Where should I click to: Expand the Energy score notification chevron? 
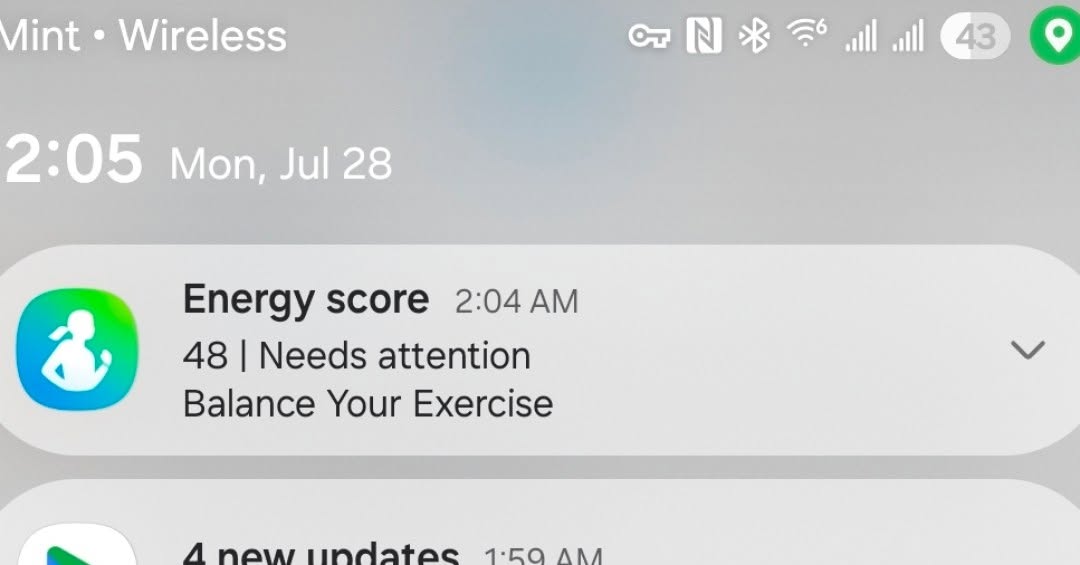click(x=1027, y=350)
